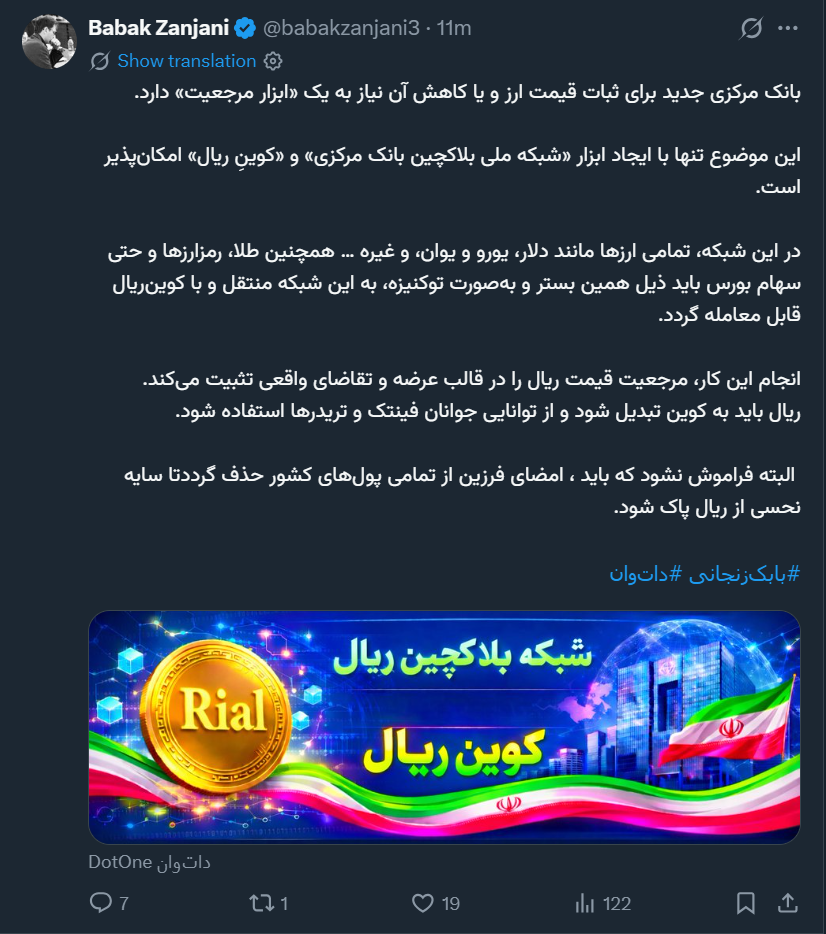This screenshot has width=826, height=934.
Task: Reply to this post
Action: tap(101, 903)
